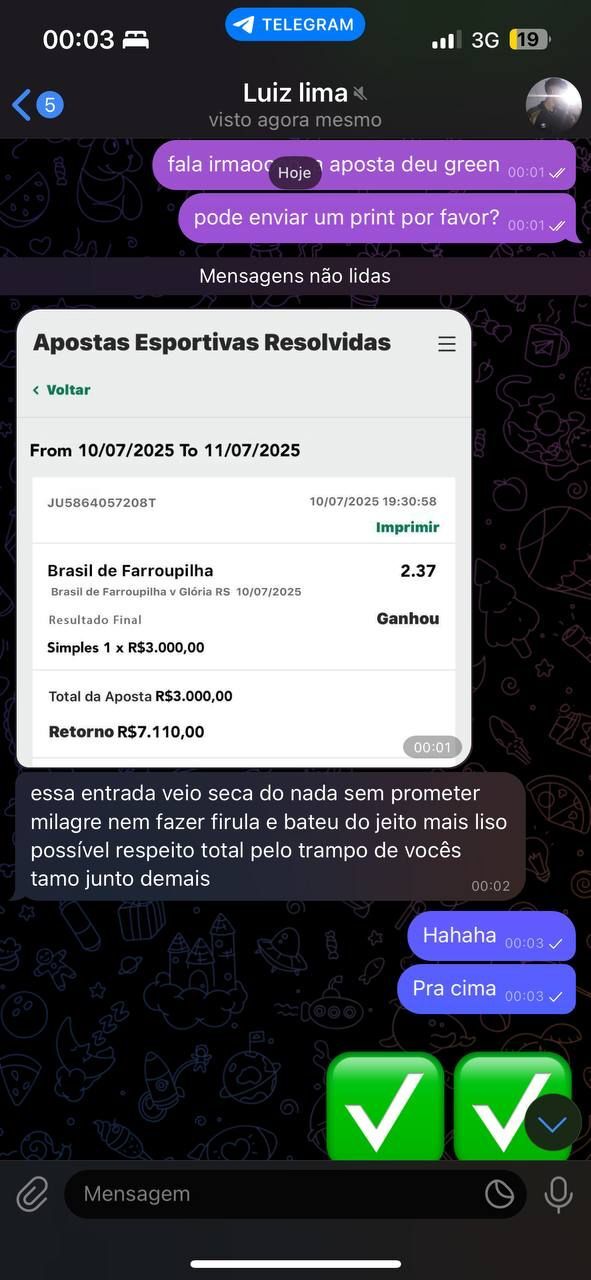Tap the microphone to record voice
Viewport: 591px width, 1280px height.
pyautogui.click(x=558, y=1194)
